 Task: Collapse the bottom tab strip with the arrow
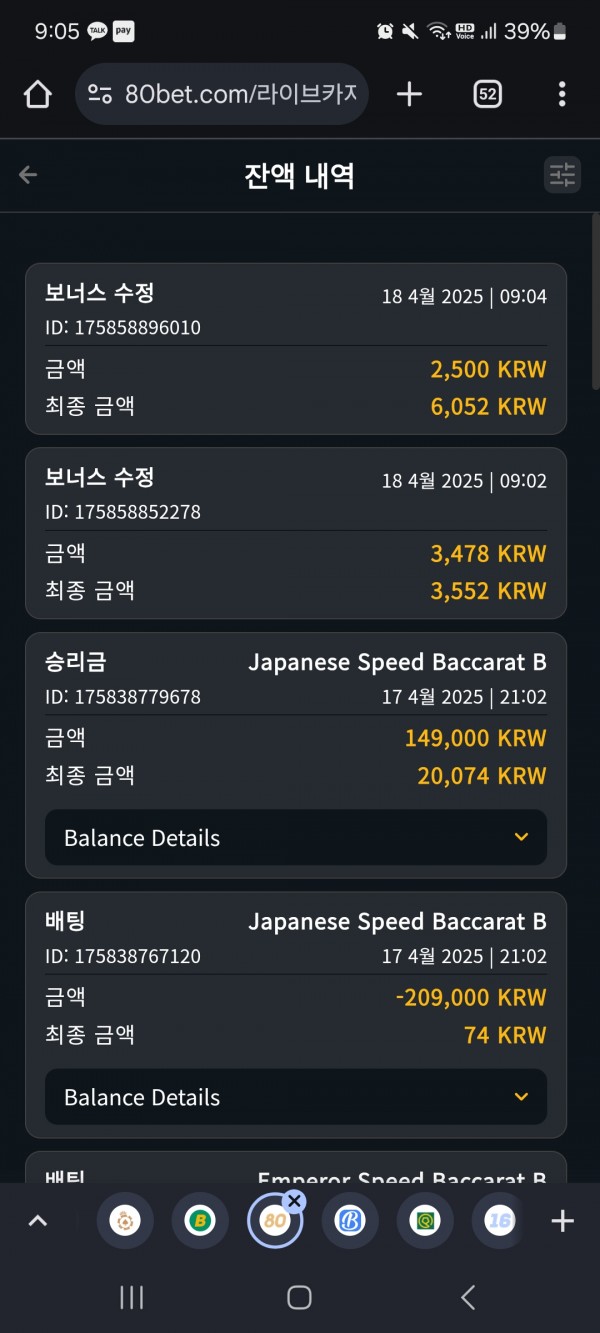pos(38,1220)
